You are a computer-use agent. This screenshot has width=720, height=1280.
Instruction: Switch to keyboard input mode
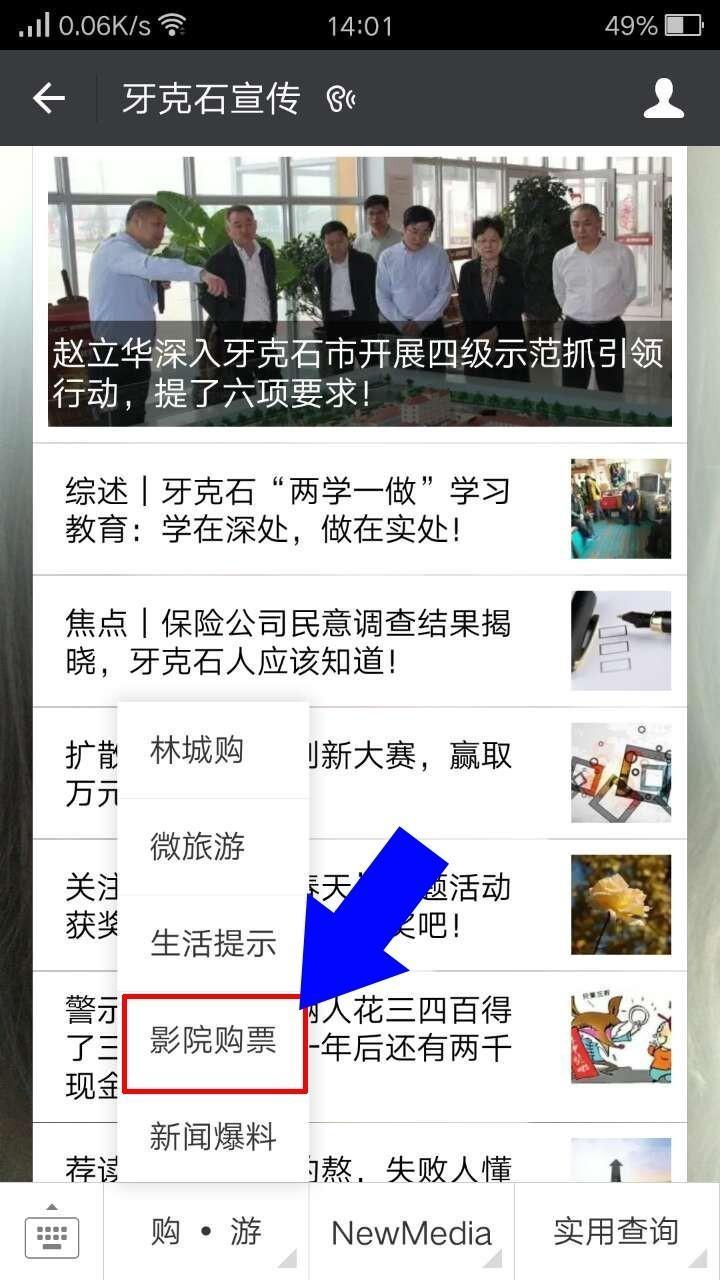tap(52, 1233)
